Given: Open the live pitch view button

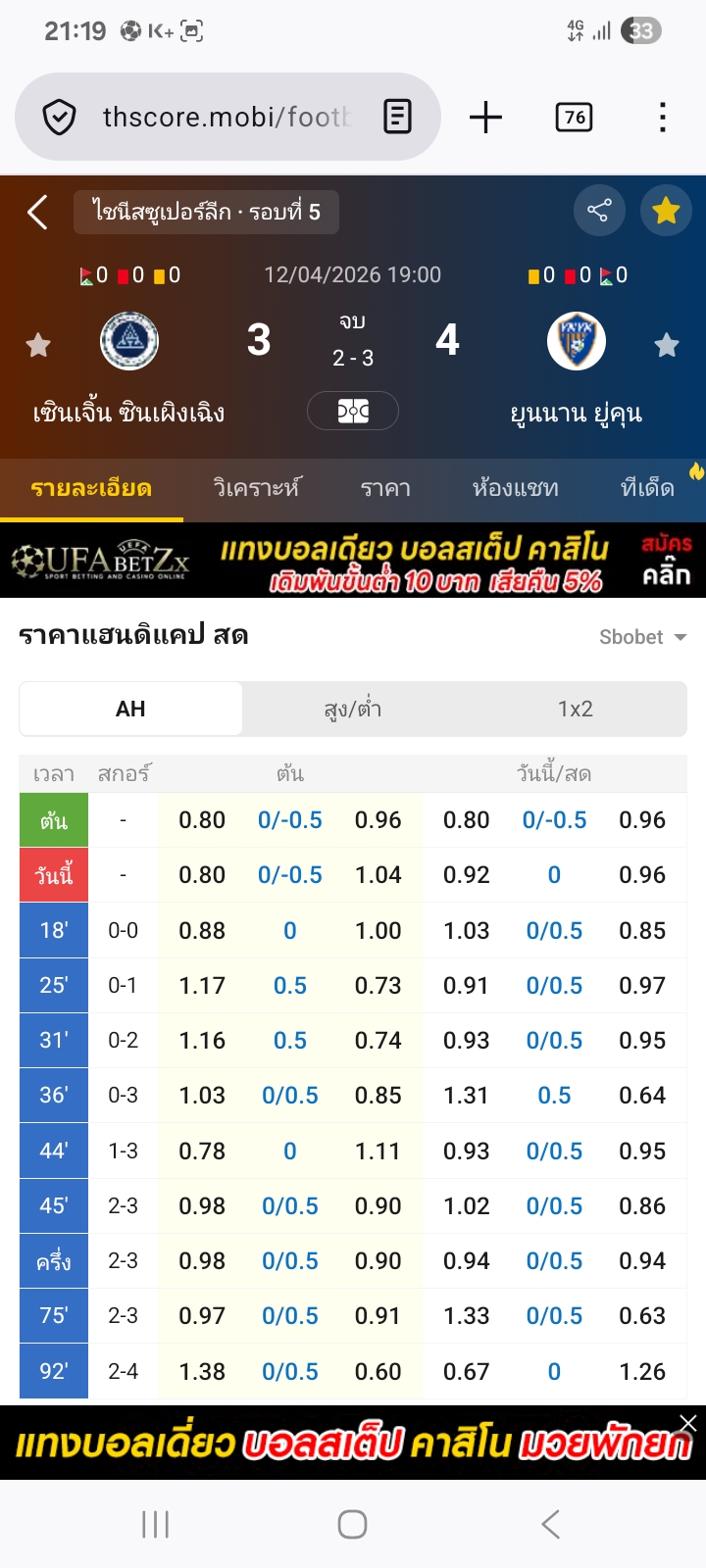Looking at the screenshot, I should [x=353, y=411].
